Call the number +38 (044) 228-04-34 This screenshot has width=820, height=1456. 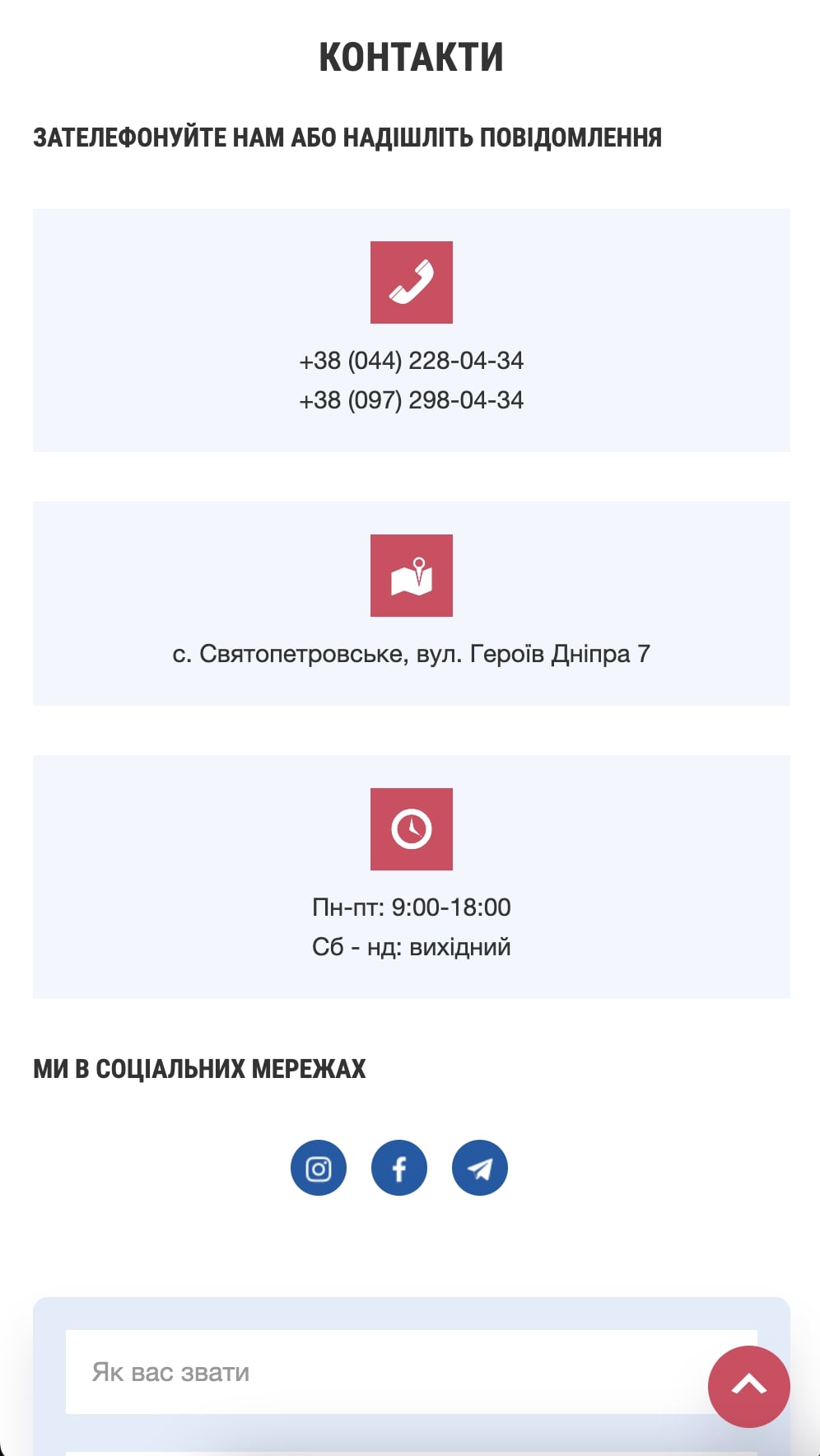click(x=411, y=361)
